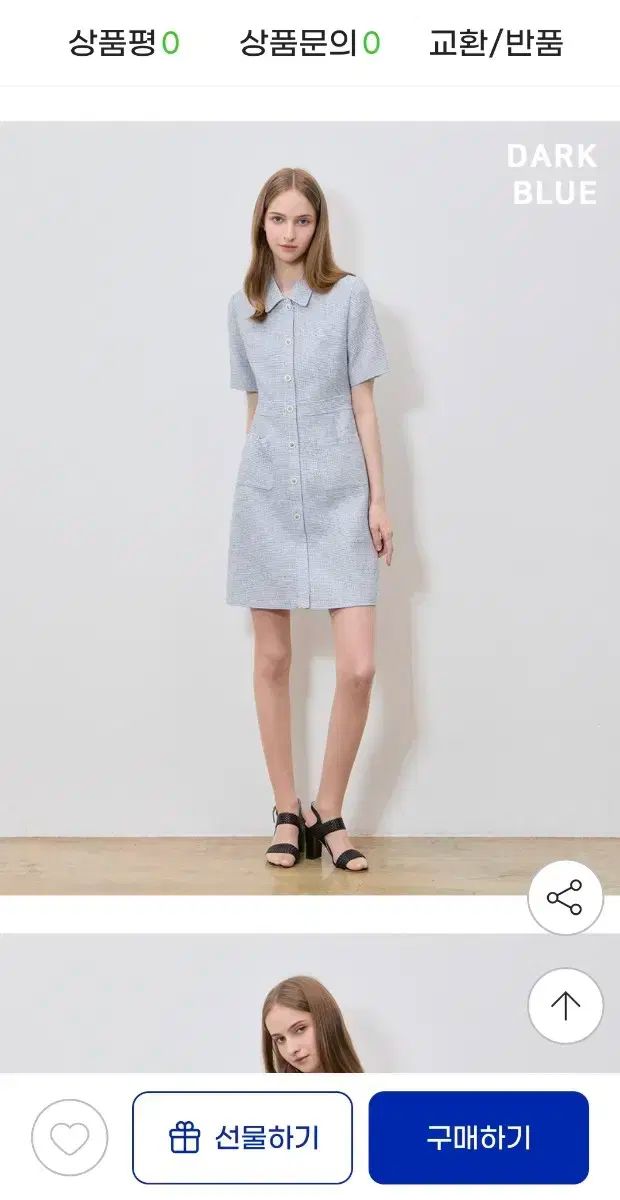Add the dress to wishlist with heart

coord(69,1138)
